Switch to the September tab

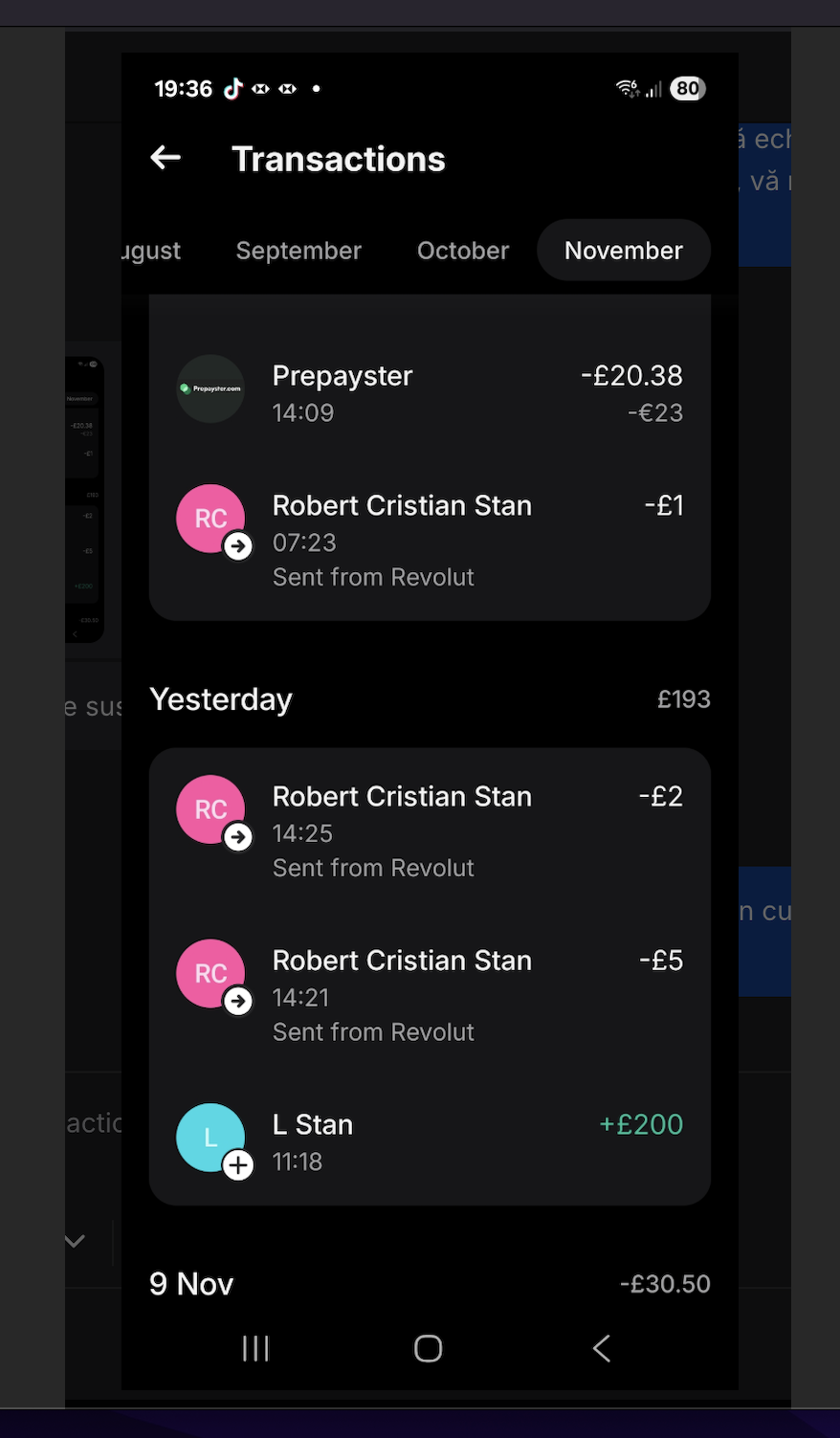tap(298, 251)
